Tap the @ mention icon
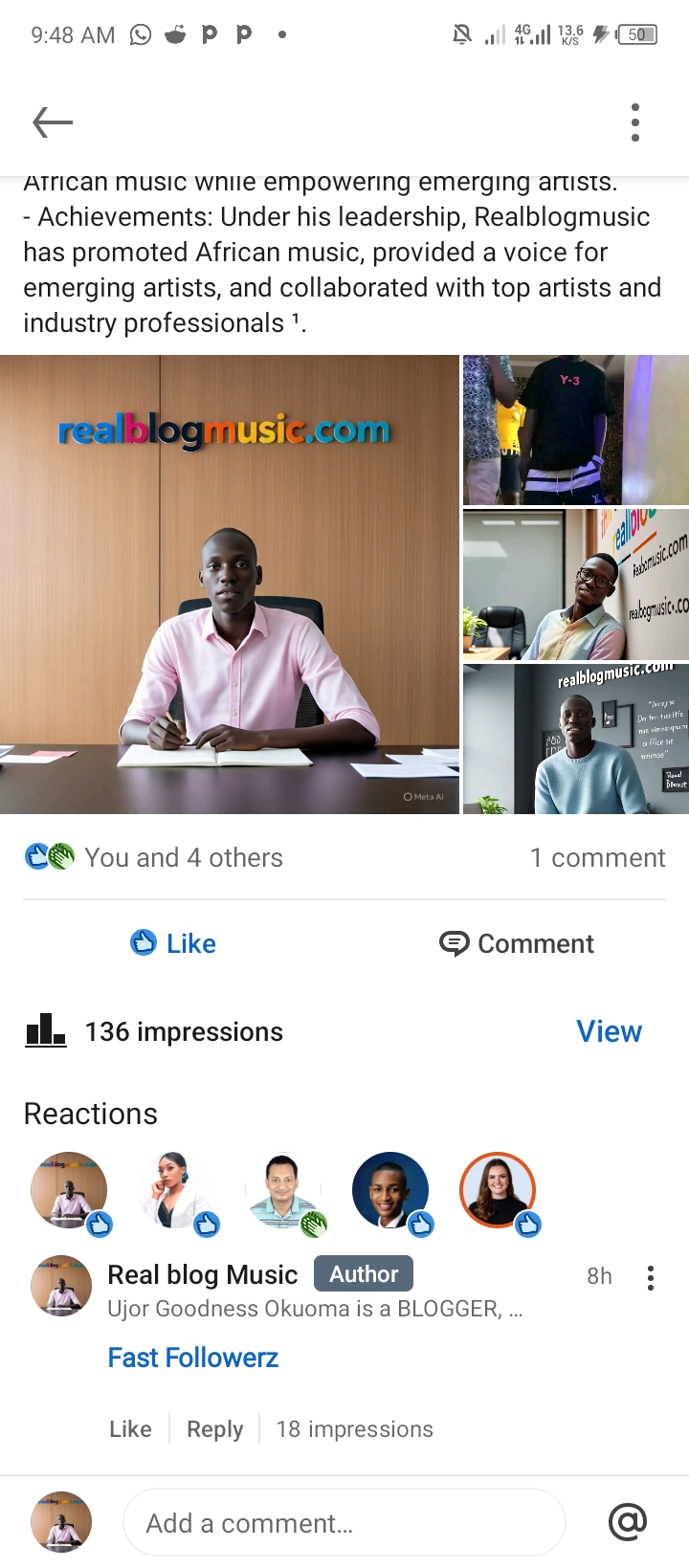689x1568 pixels. pyautogui.click(x=628, y=1522)
